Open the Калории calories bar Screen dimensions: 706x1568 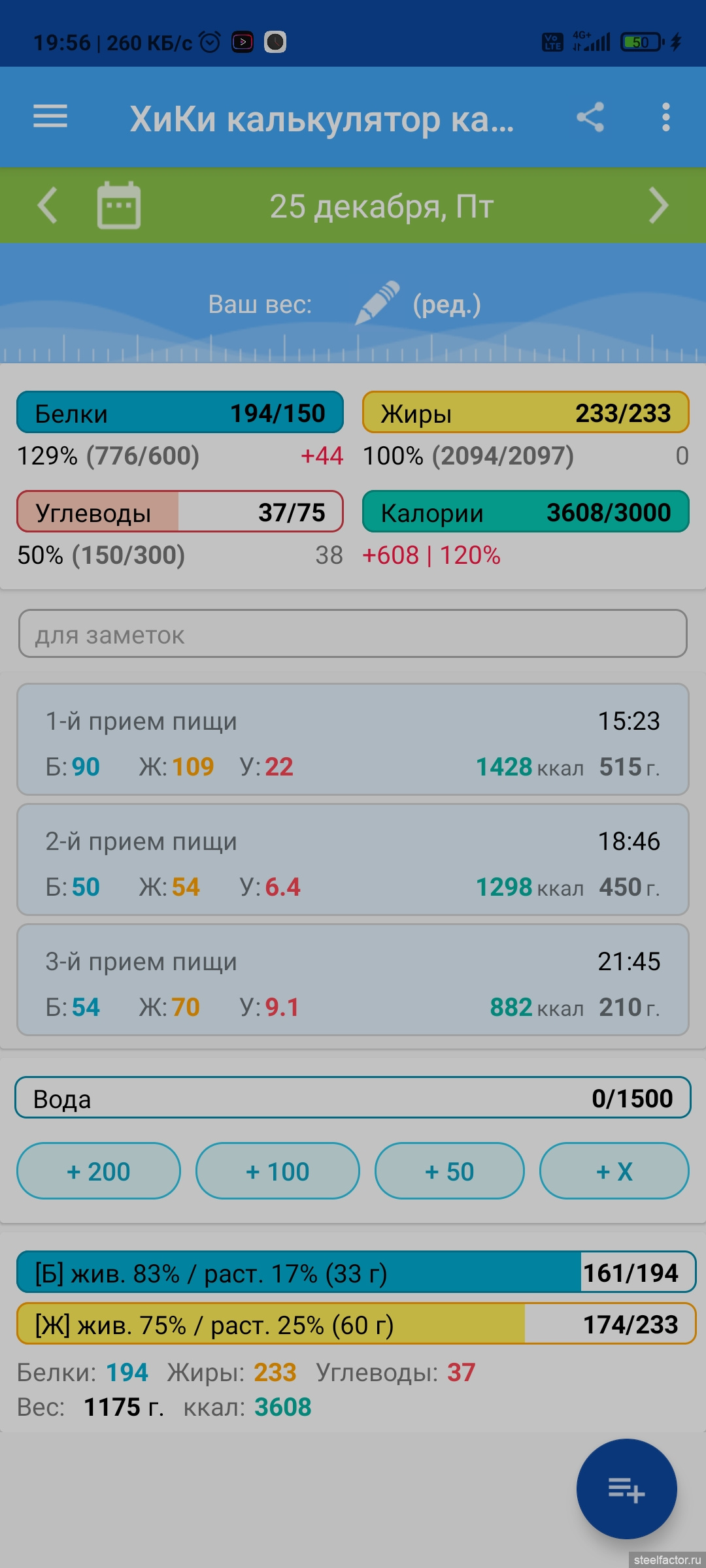526,512
